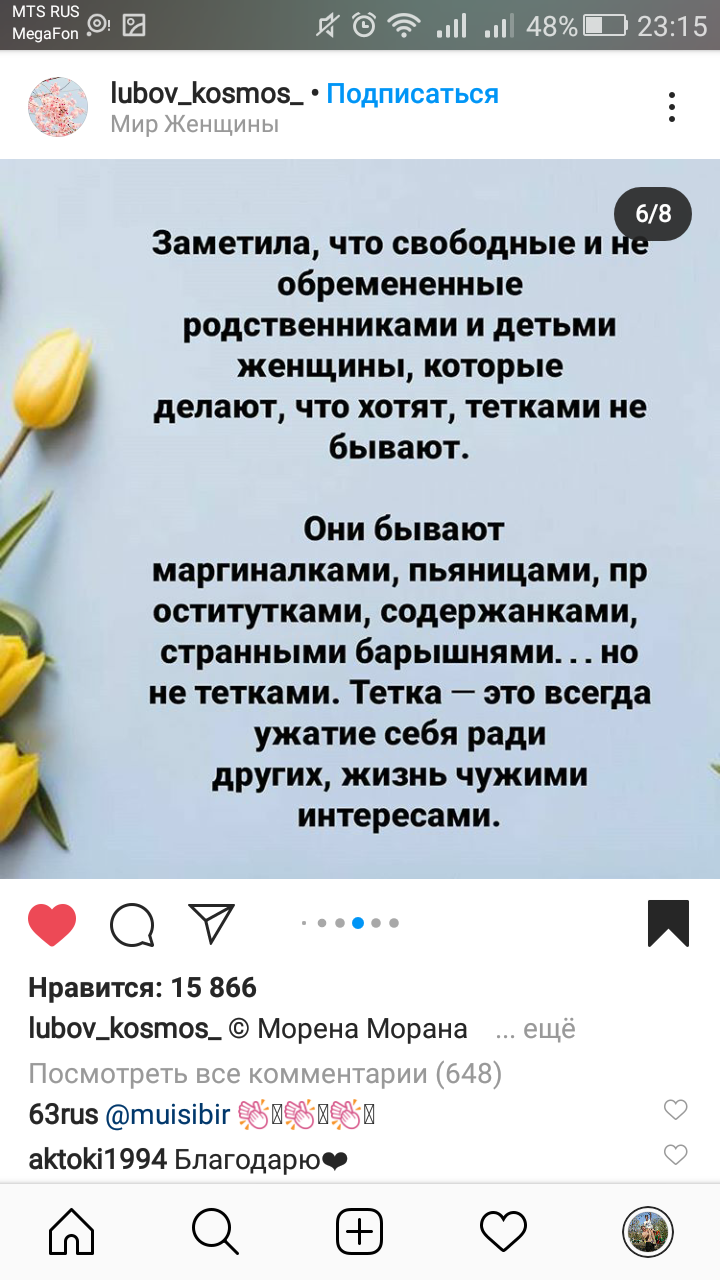
Task: View the list of 15 866 likes
Action: [x=143, y=988]
